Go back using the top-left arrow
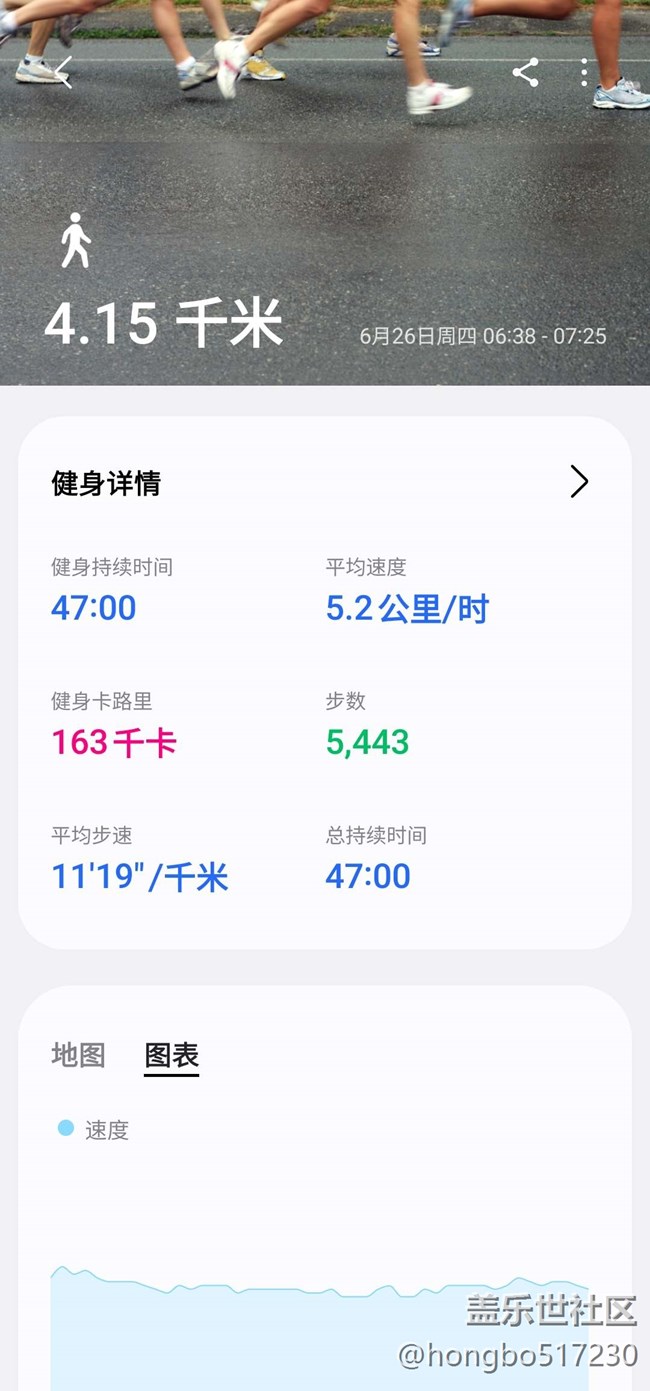 (x=63, y=72)
